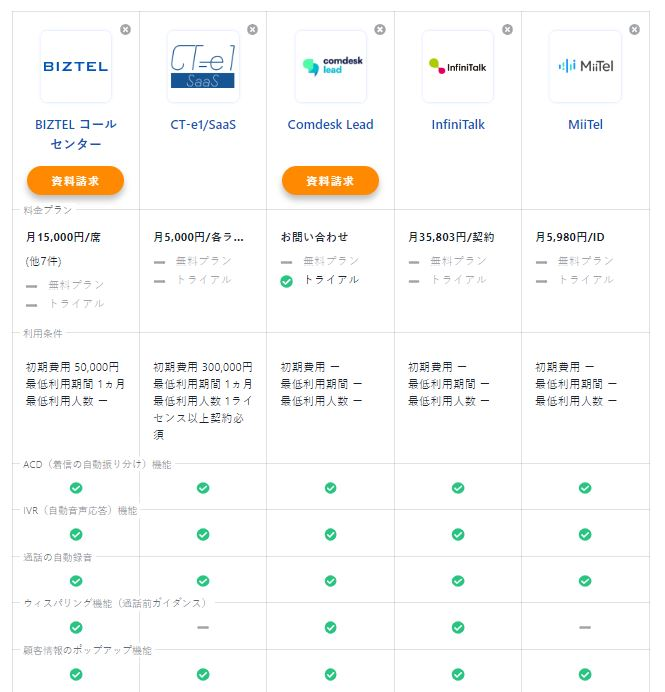Close the InfiniTalk comparison column
The image size is (665, 692).
pos(507,30)
